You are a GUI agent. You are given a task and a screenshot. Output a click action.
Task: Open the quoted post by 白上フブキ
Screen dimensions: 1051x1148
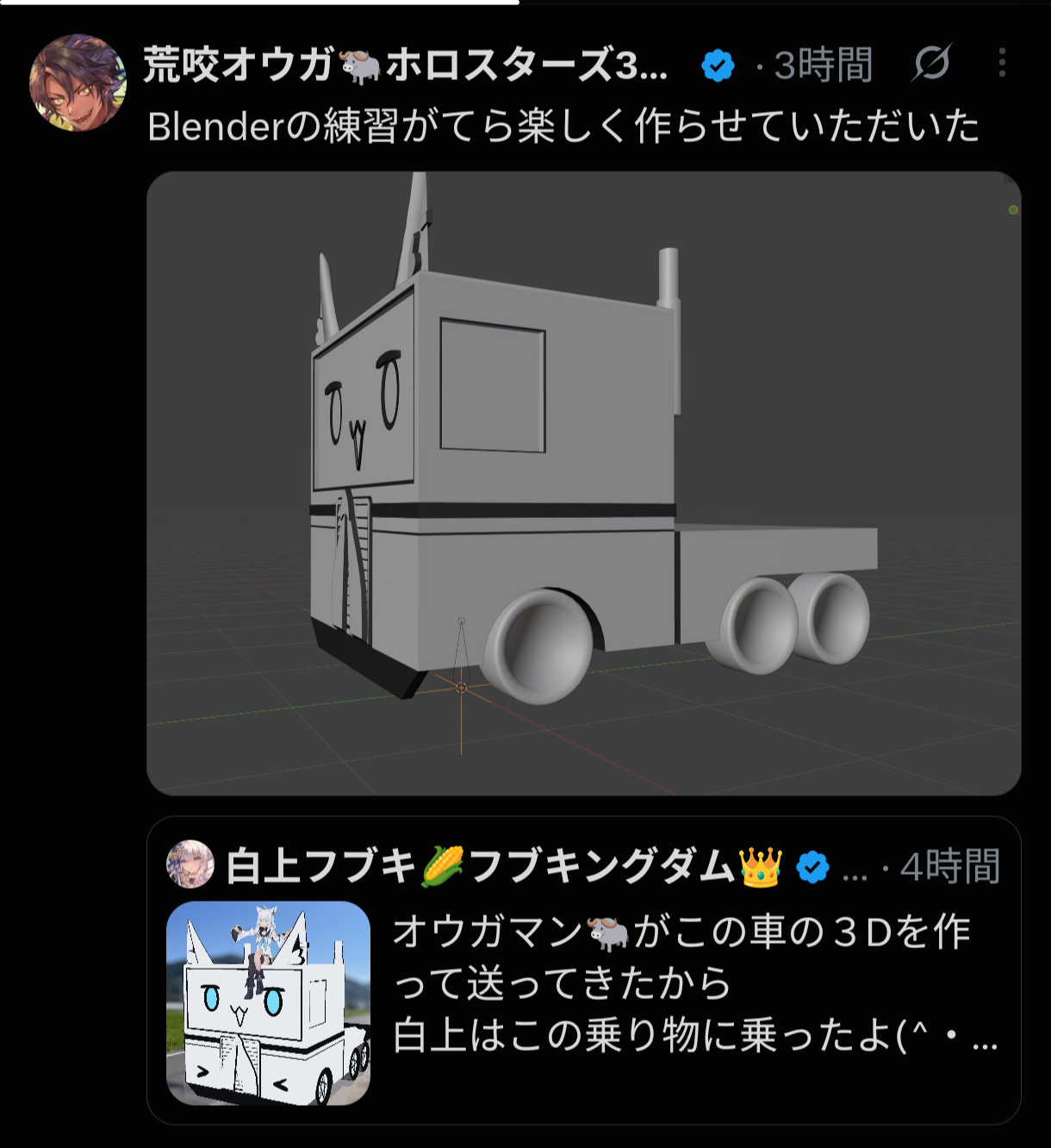click(583, 970)
